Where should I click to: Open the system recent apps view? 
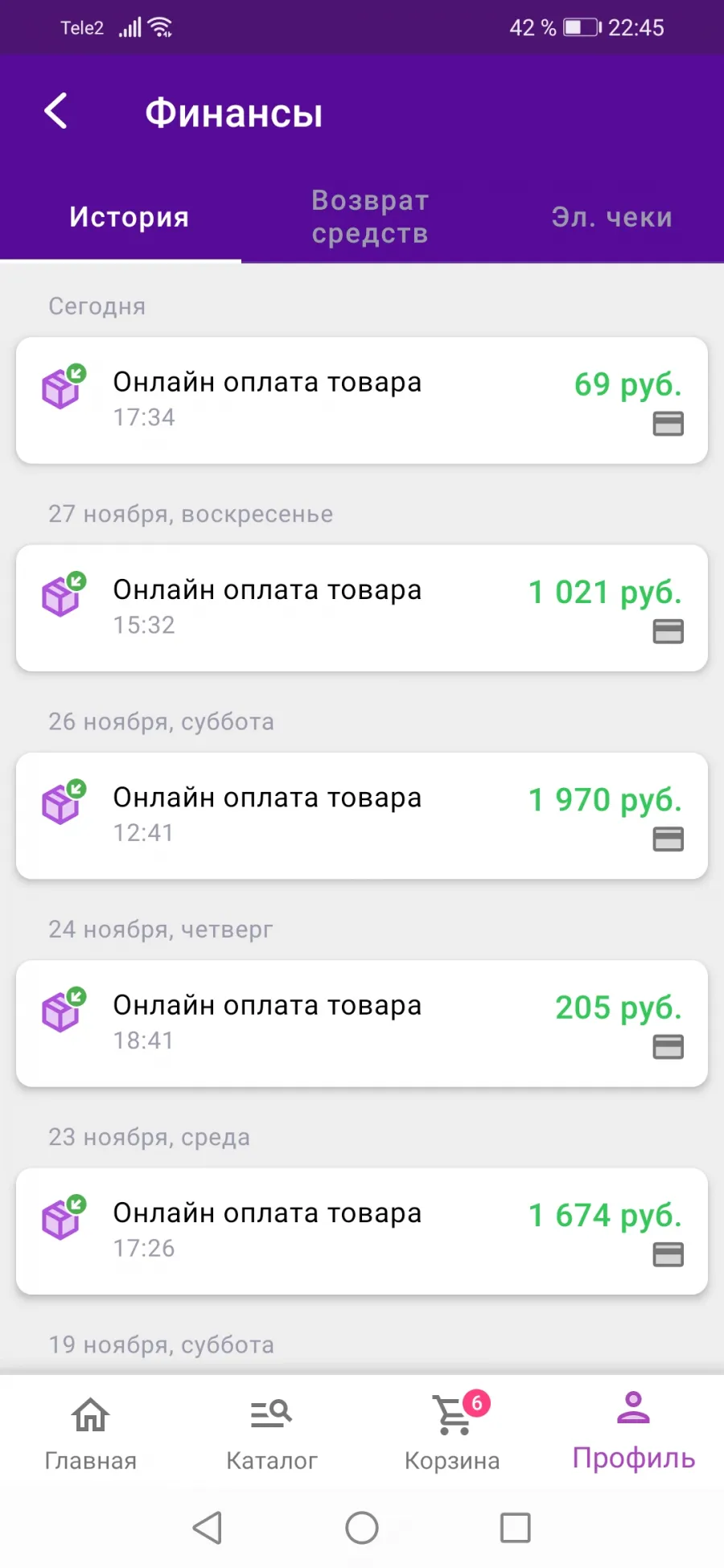(516, 1528)
